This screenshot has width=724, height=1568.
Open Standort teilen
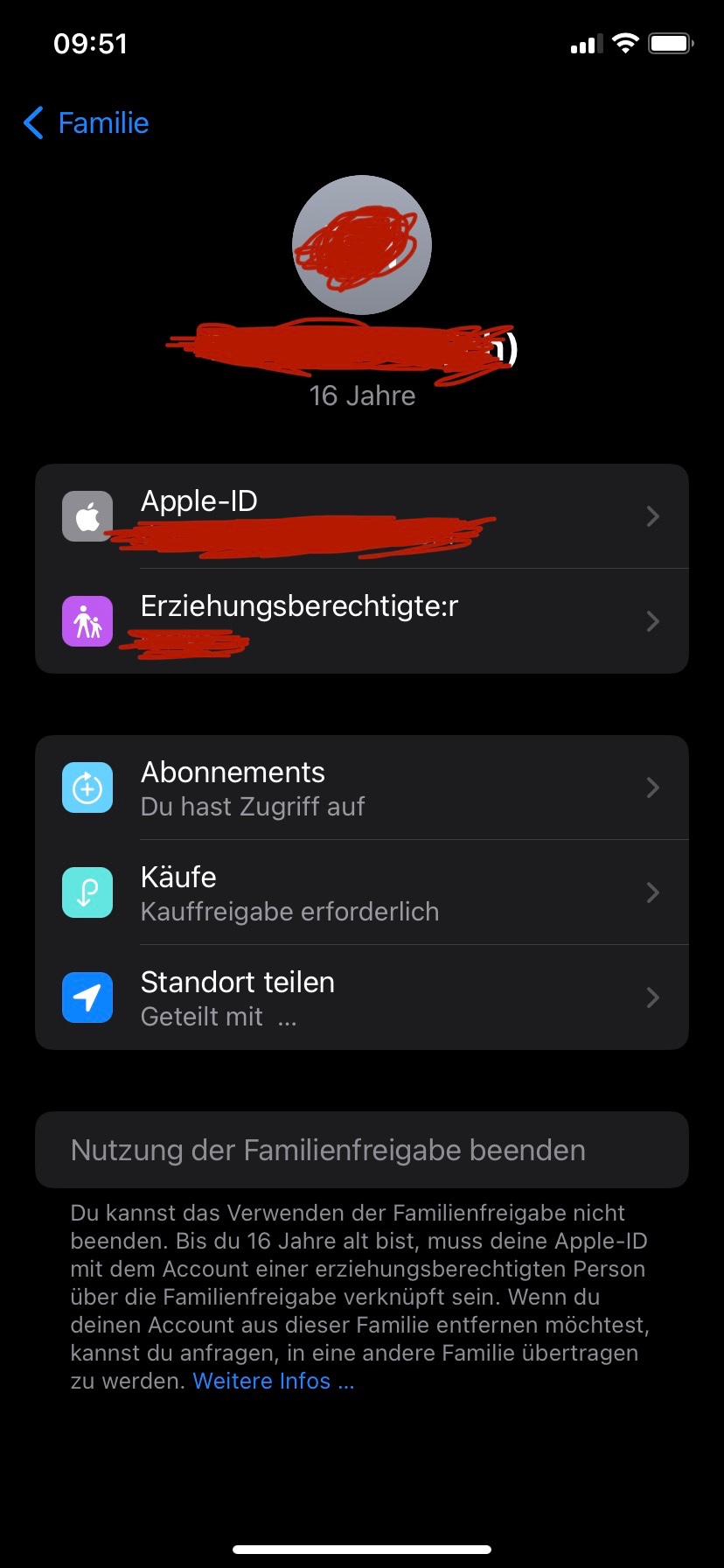point(362,997)
